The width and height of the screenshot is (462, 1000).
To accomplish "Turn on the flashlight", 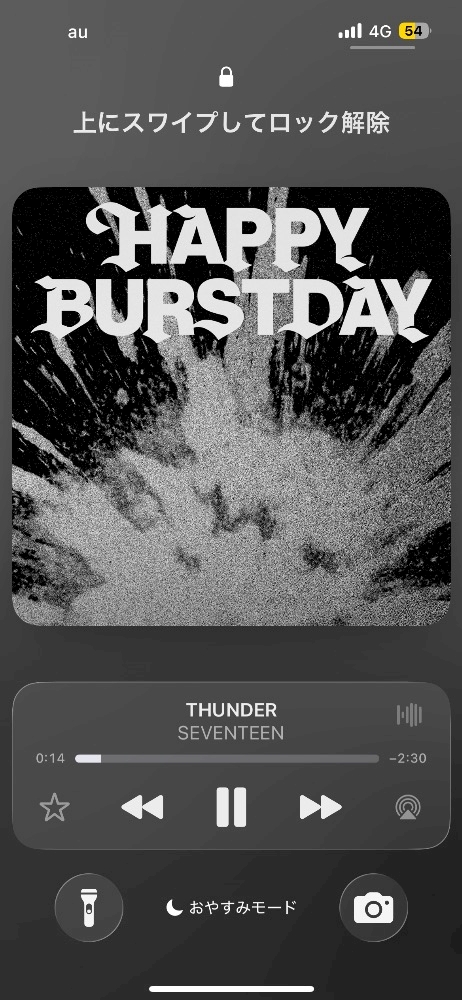I will coord(89,908).
